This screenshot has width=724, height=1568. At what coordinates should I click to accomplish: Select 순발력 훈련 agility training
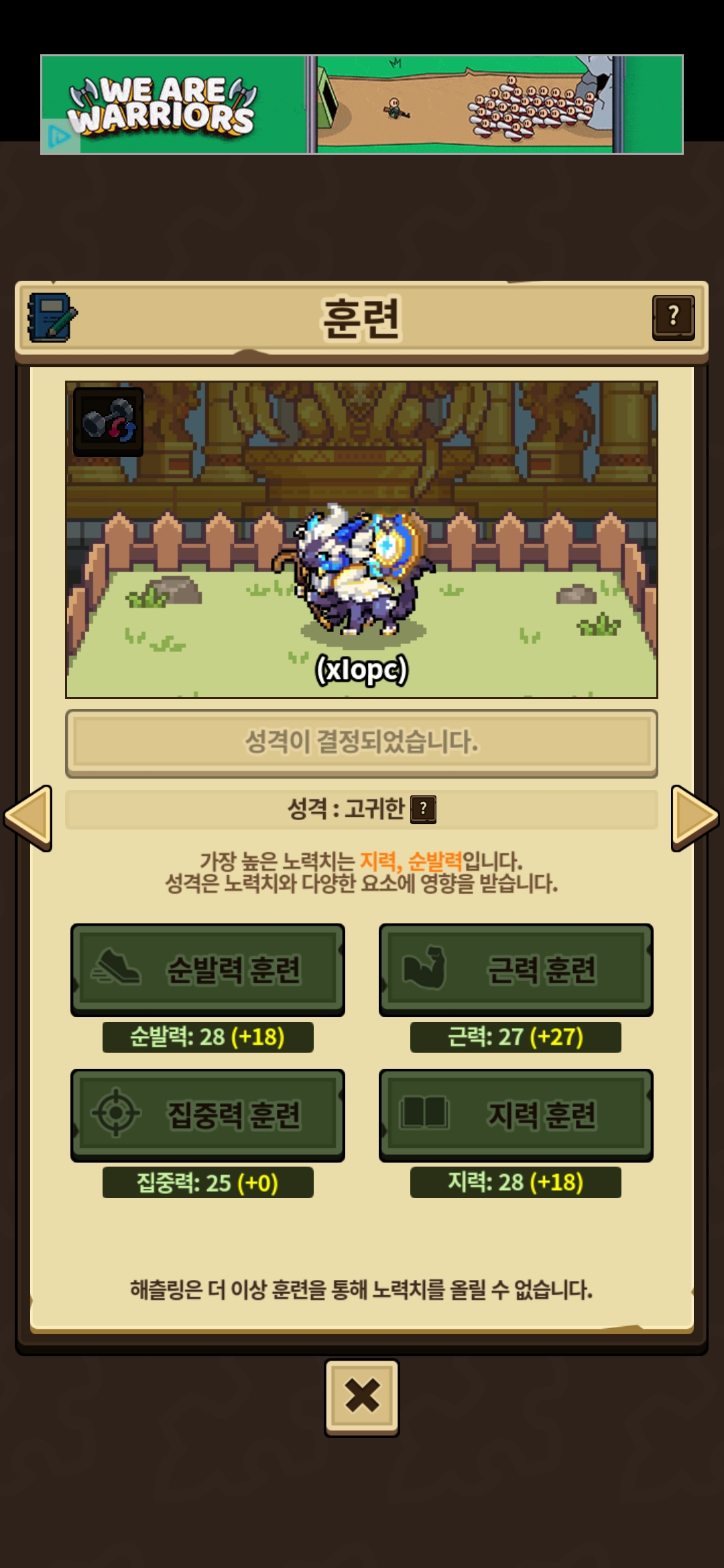tap(208, 970)
